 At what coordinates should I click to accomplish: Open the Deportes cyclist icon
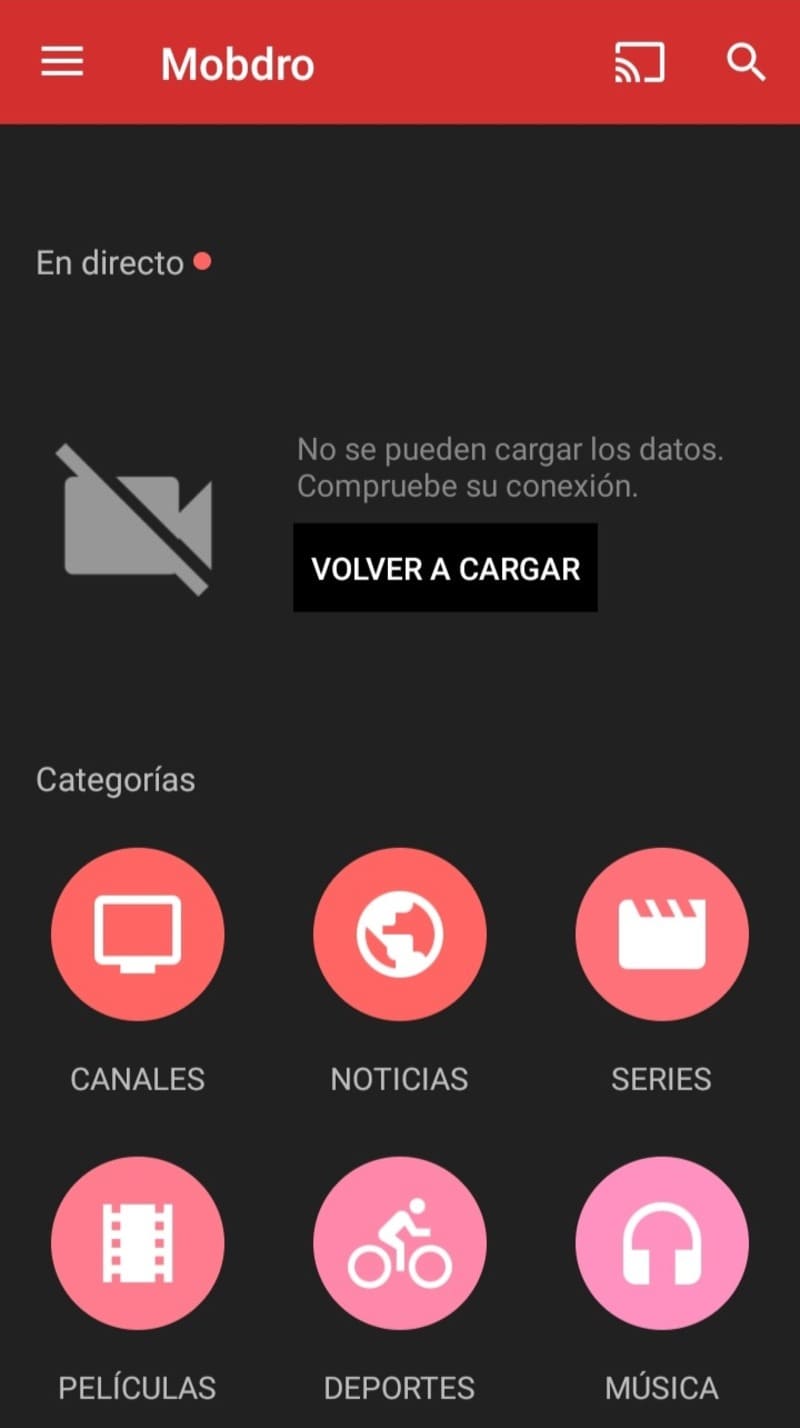(x=400, y=1243)
